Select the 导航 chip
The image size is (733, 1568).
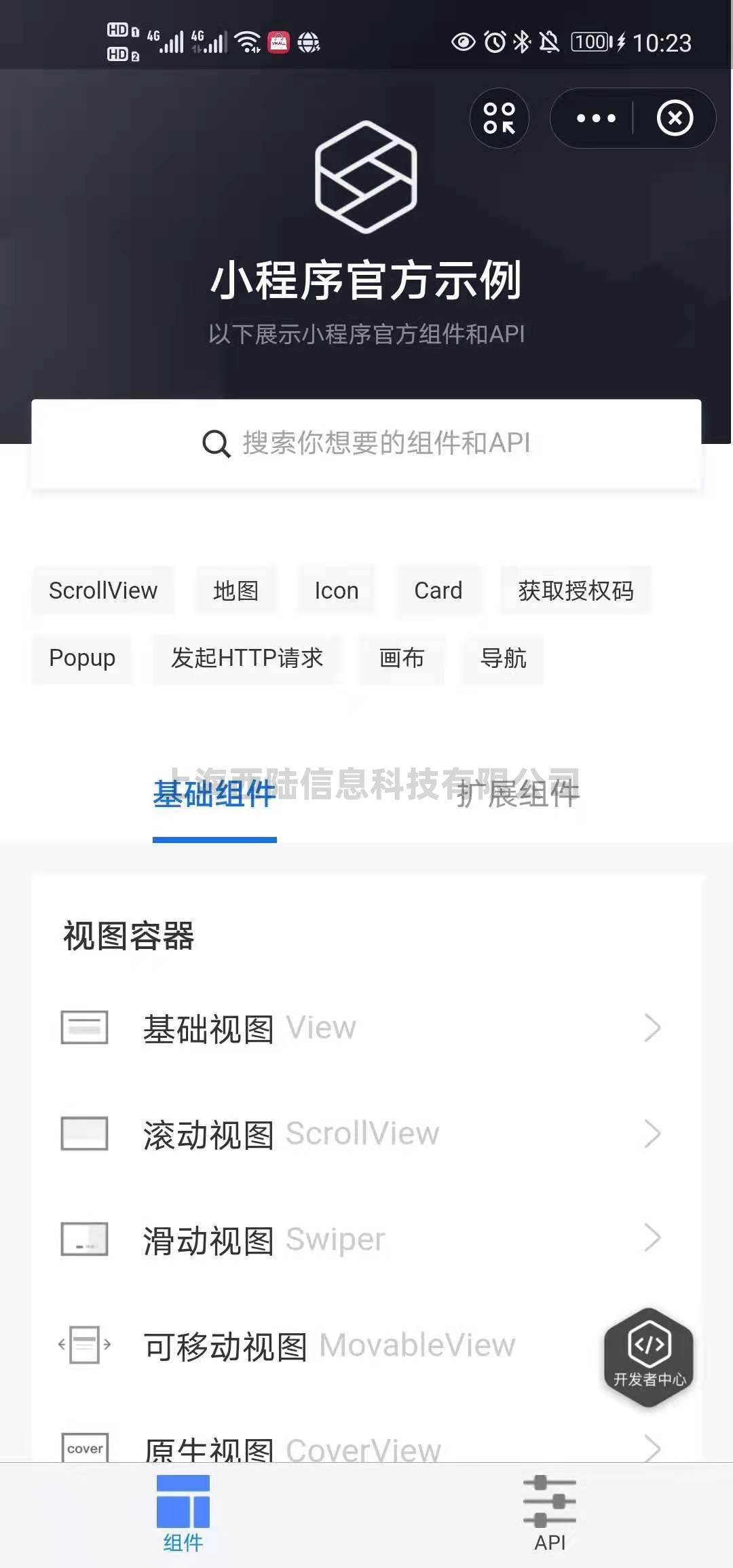(x=503, y=658)
